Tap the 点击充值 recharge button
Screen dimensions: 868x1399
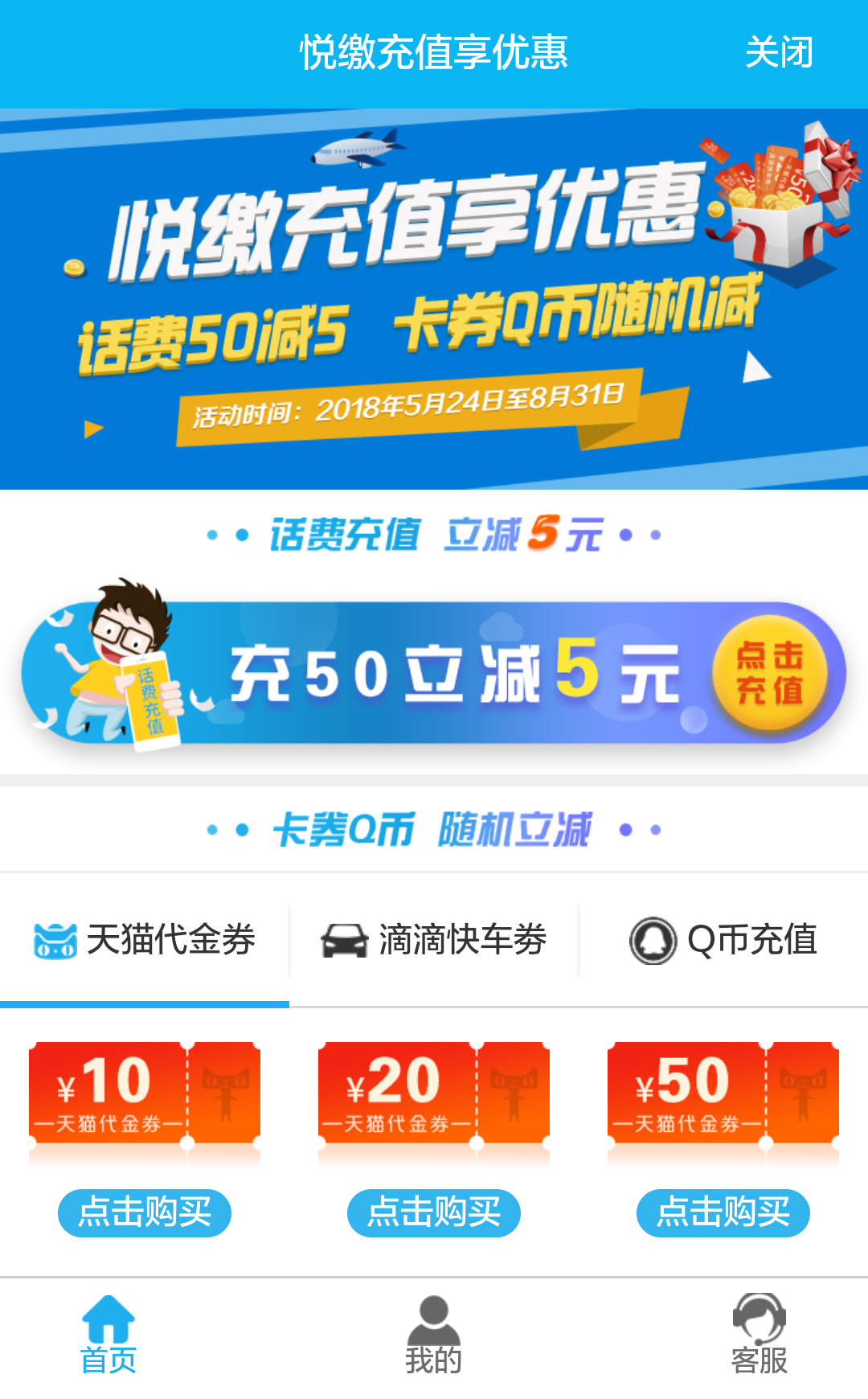769,673
